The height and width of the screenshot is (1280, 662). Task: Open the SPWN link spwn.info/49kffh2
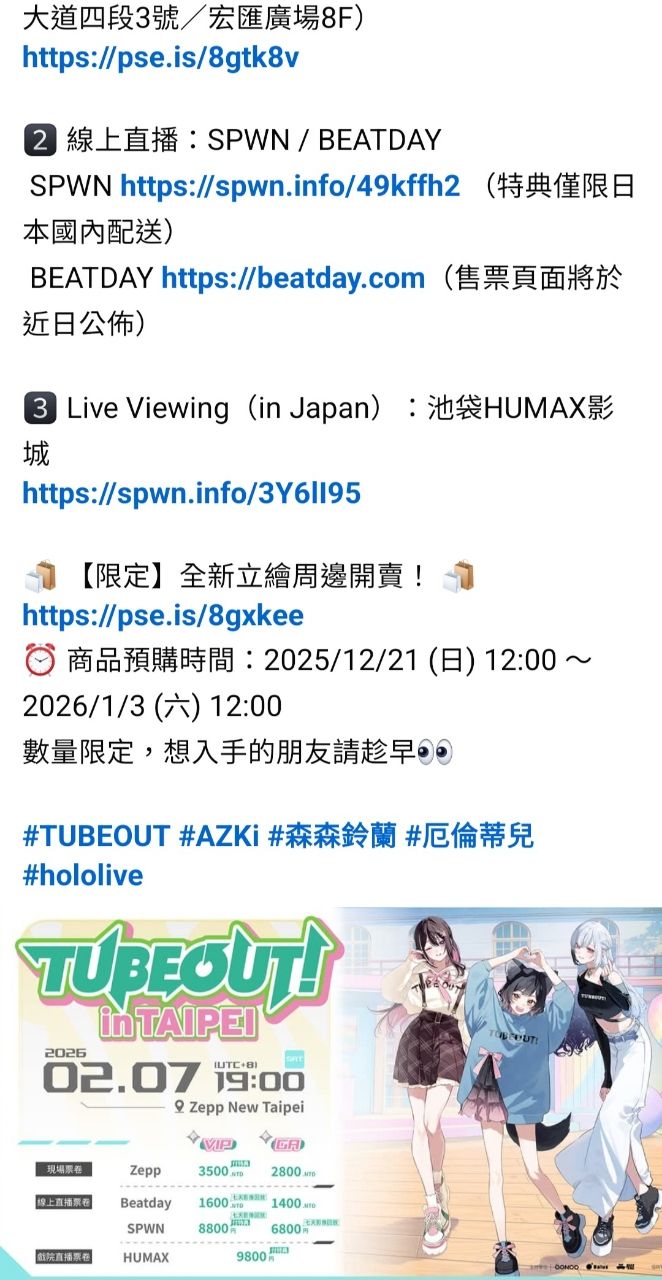[x=290, y=186]
